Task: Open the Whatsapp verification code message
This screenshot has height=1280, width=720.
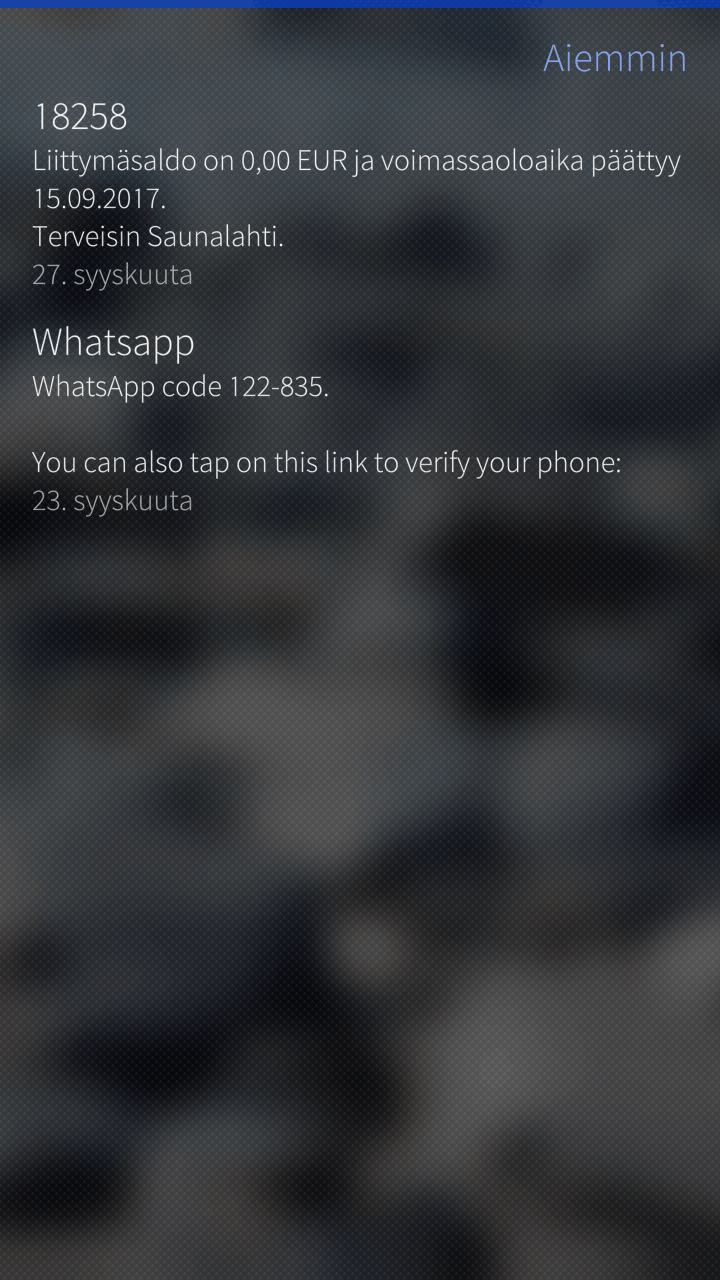Action: click(x=328, y=420)
